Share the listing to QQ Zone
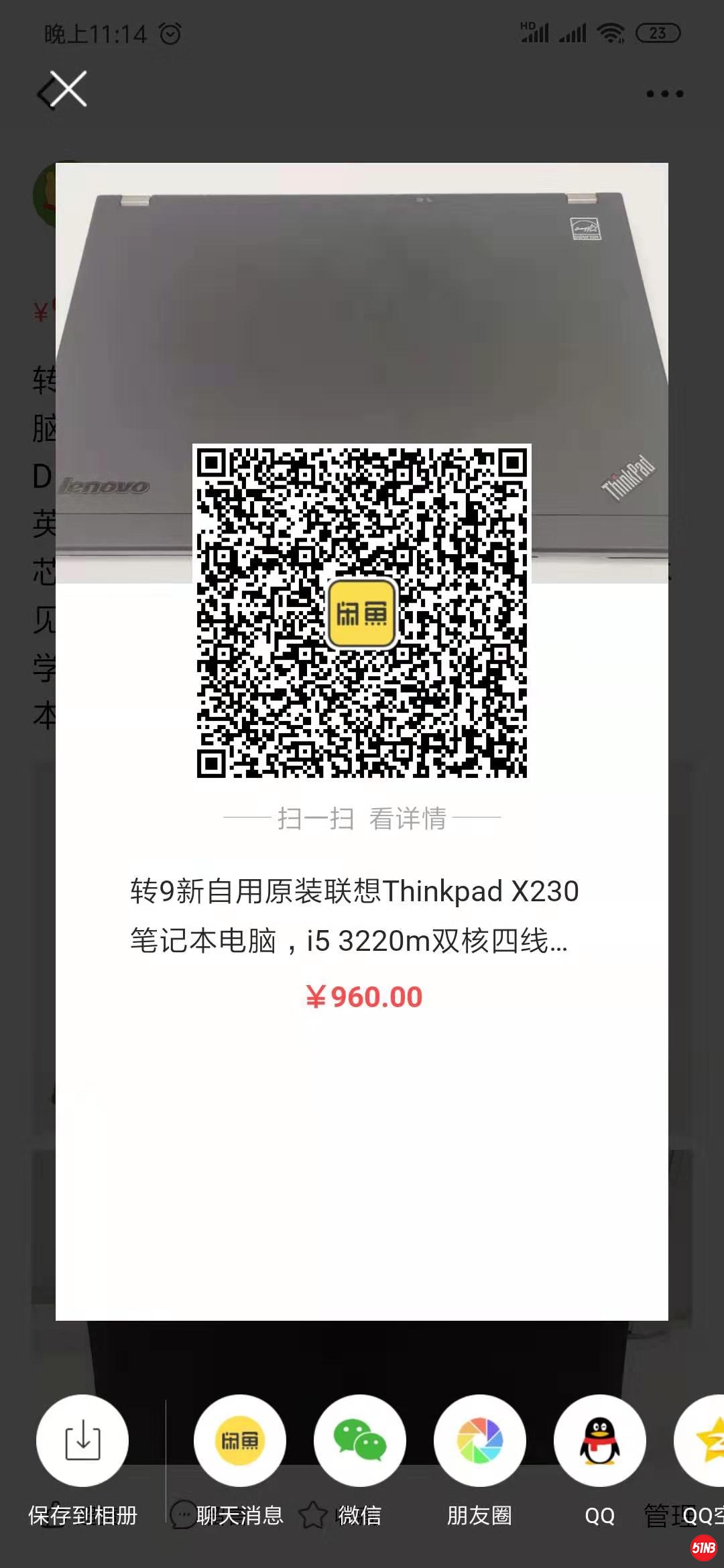This screenshot has height=1568, width=724. coord(704,1441)
